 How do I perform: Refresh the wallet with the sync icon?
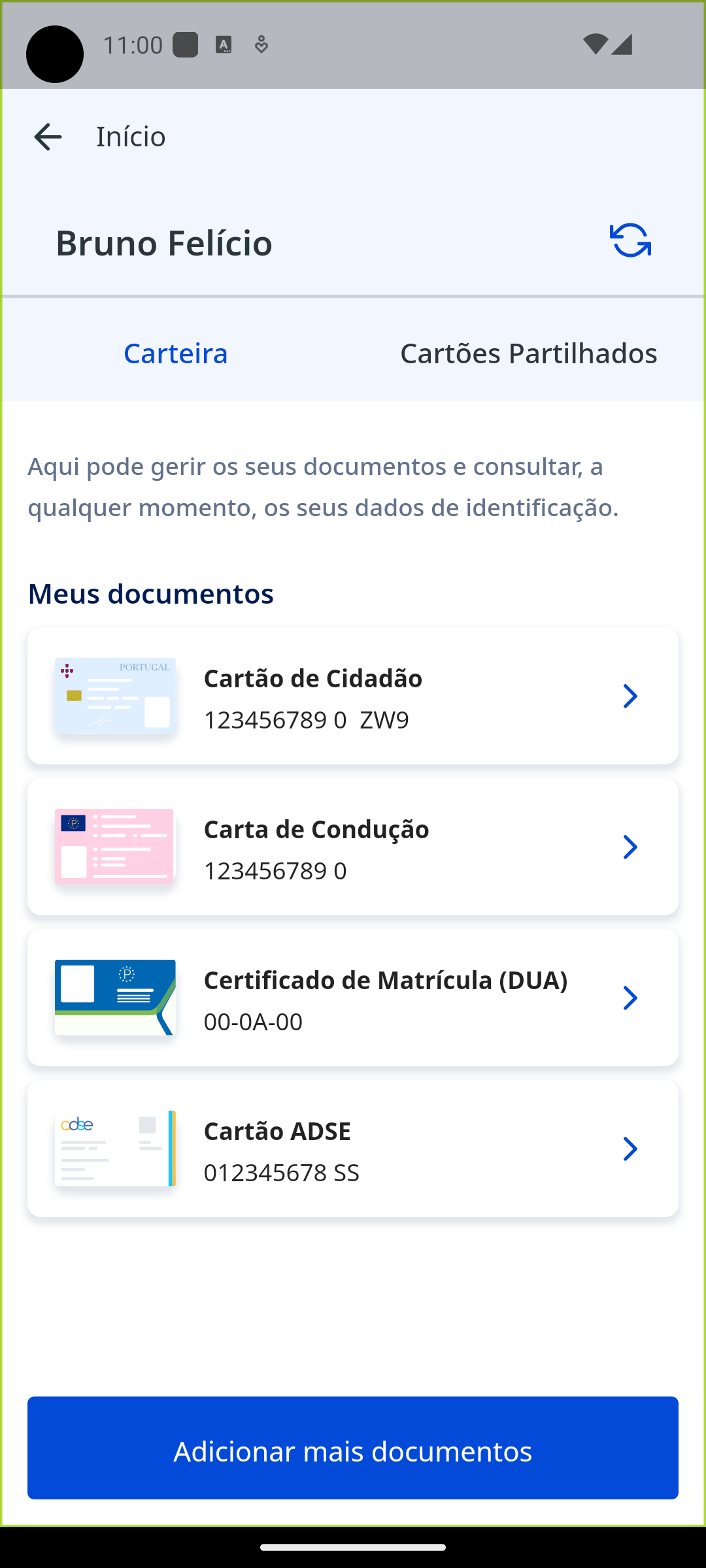pos(630,241)
